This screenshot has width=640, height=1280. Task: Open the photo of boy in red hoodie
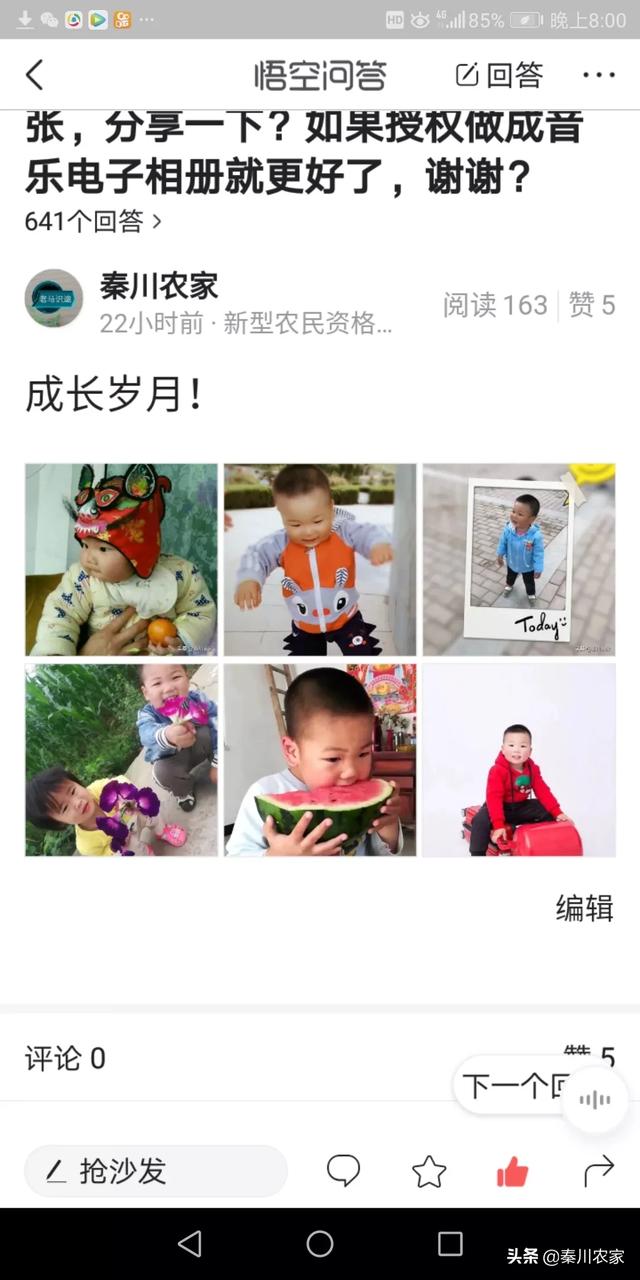pos(518,760)
